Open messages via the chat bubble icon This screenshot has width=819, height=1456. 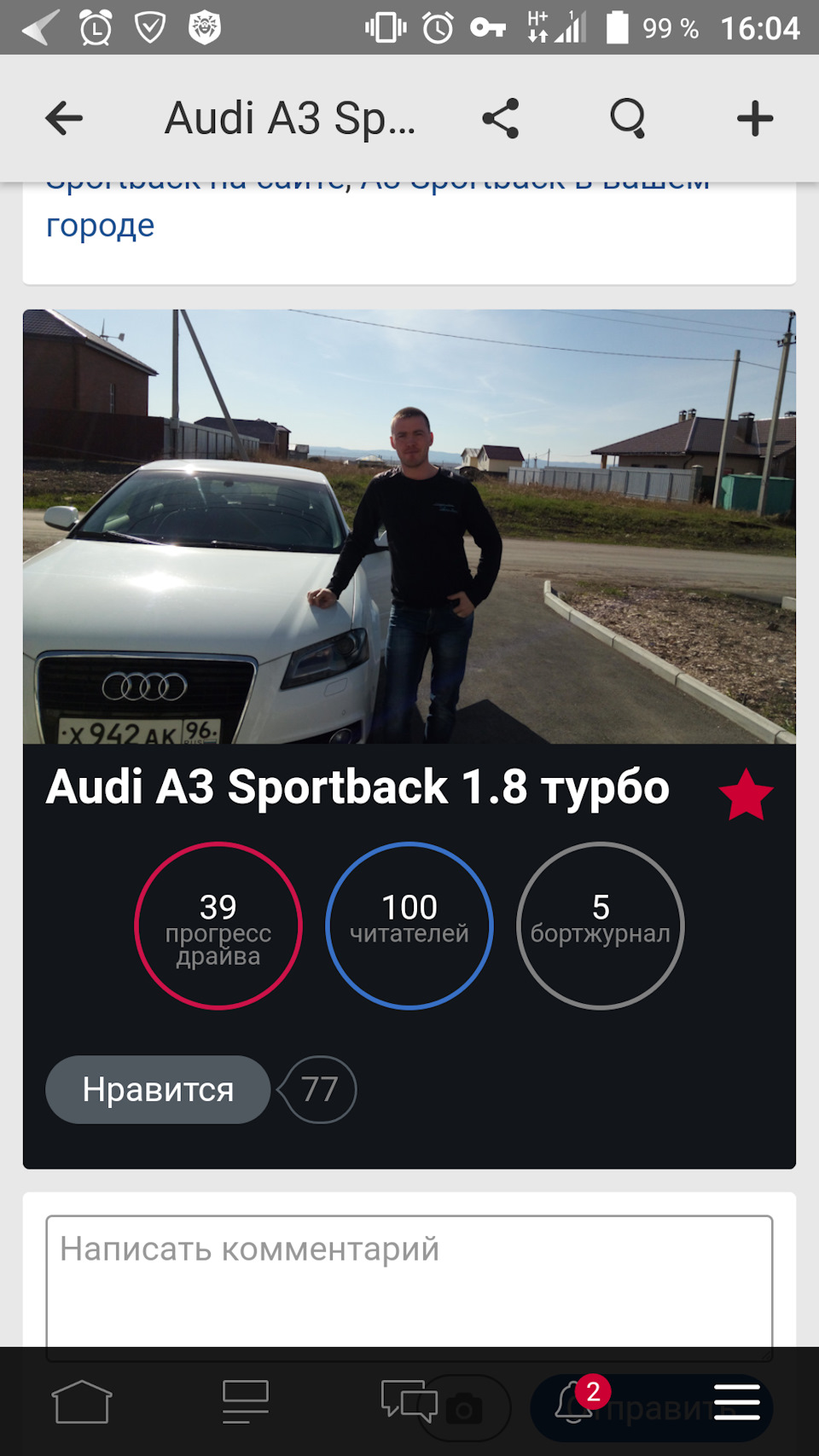(x=407, y=1401)
